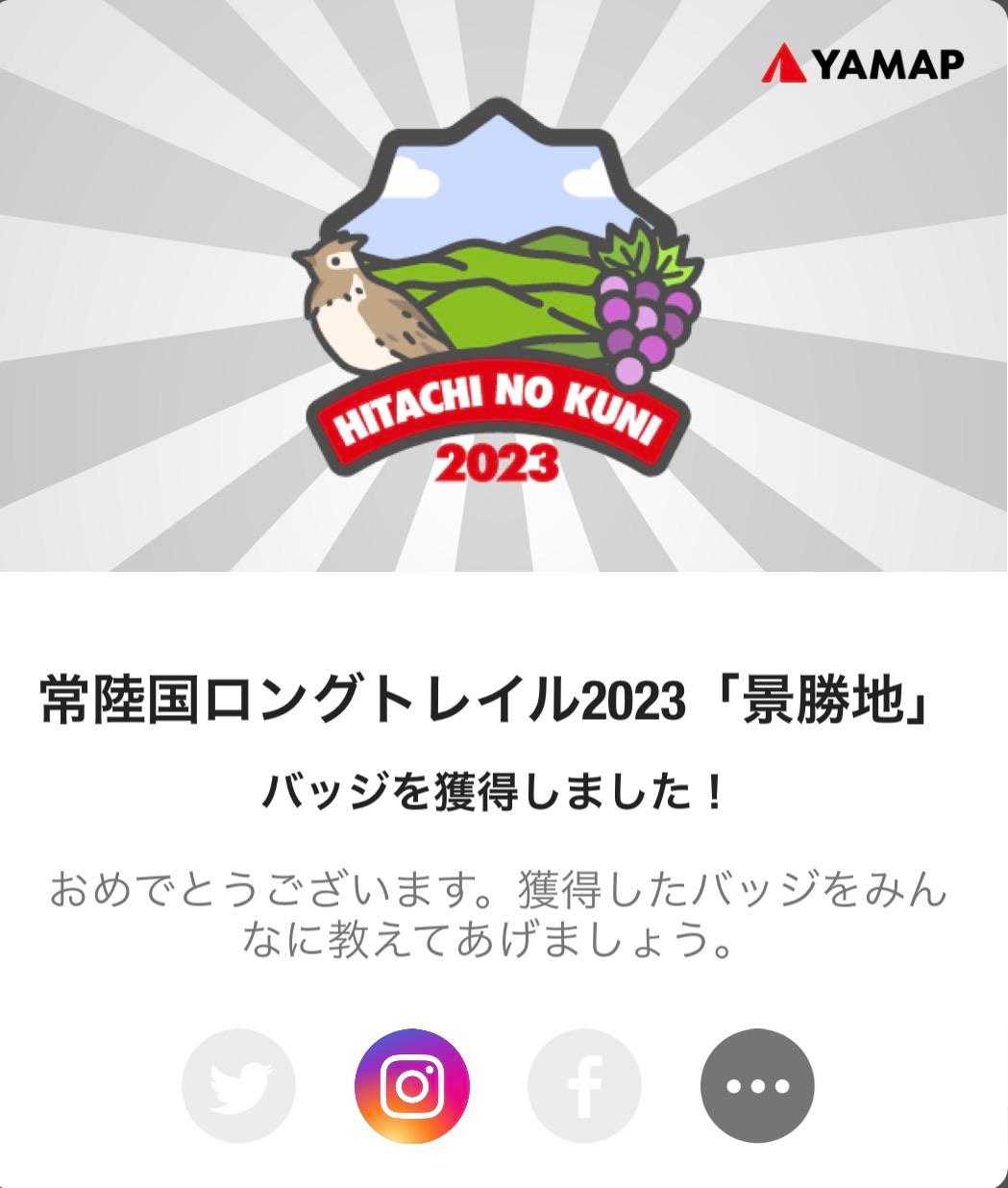Share the badge to Instagram
The image size is (1008, 1188).
pyautogui.click(x=412, y=1085)
